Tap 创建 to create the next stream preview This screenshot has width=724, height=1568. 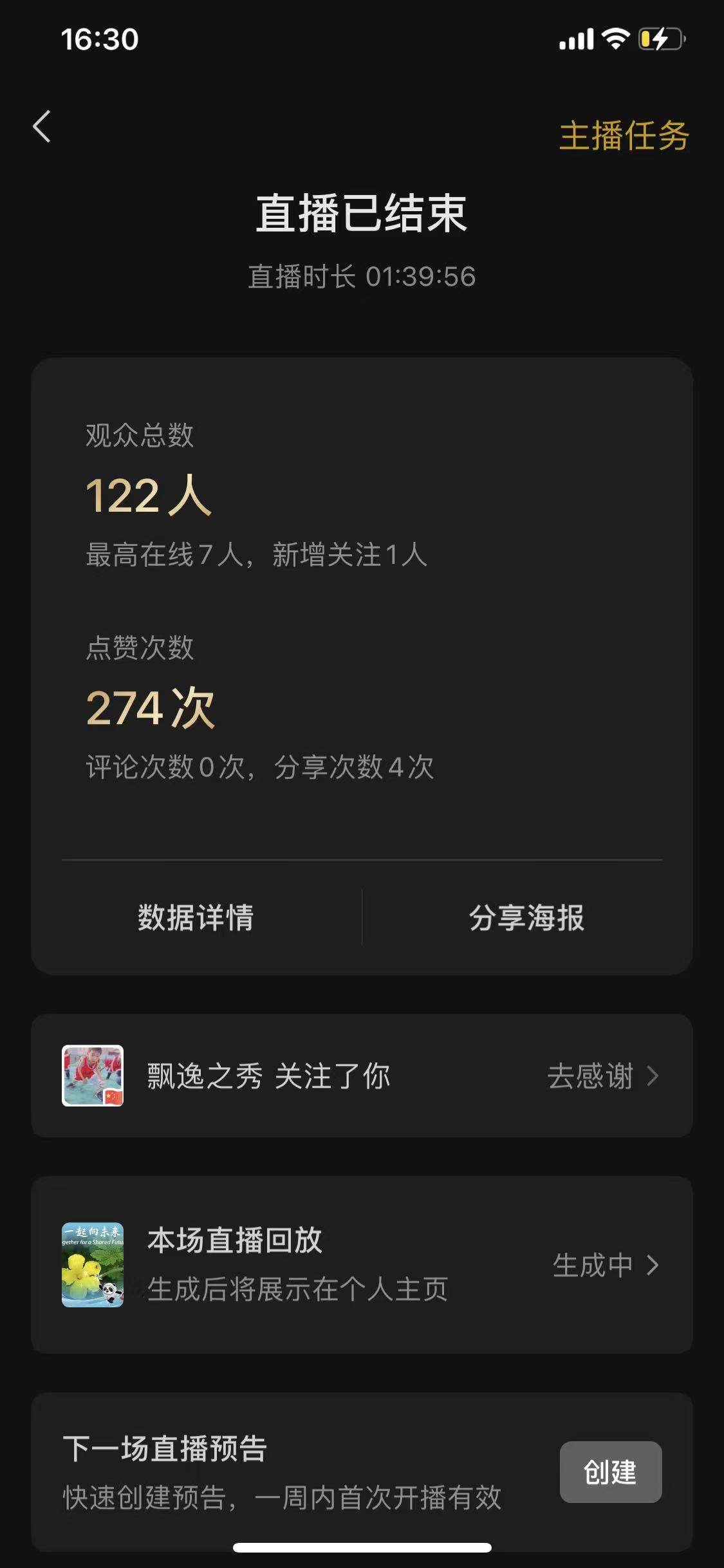tap(610, 1472)
